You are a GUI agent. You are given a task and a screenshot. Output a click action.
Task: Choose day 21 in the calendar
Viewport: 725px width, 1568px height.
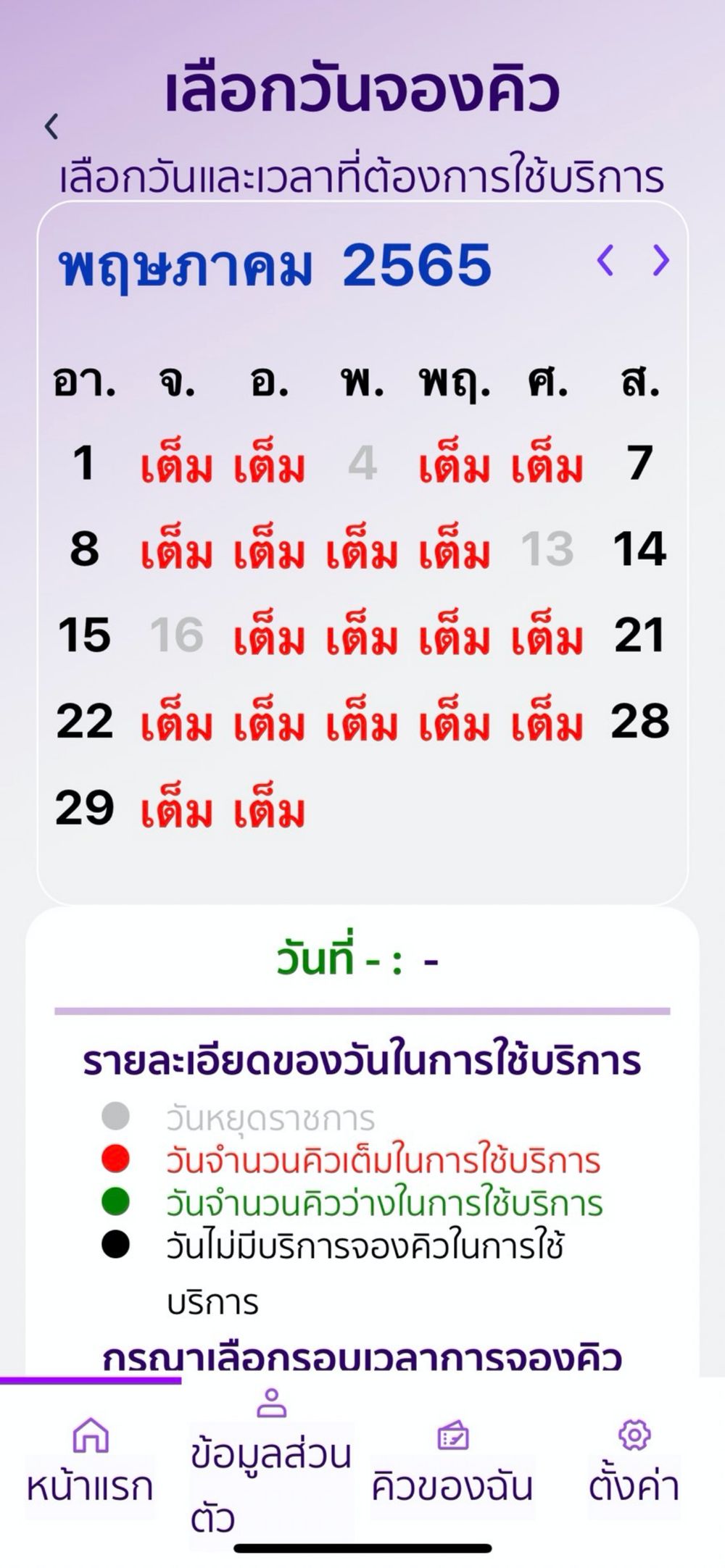(639, 635)
